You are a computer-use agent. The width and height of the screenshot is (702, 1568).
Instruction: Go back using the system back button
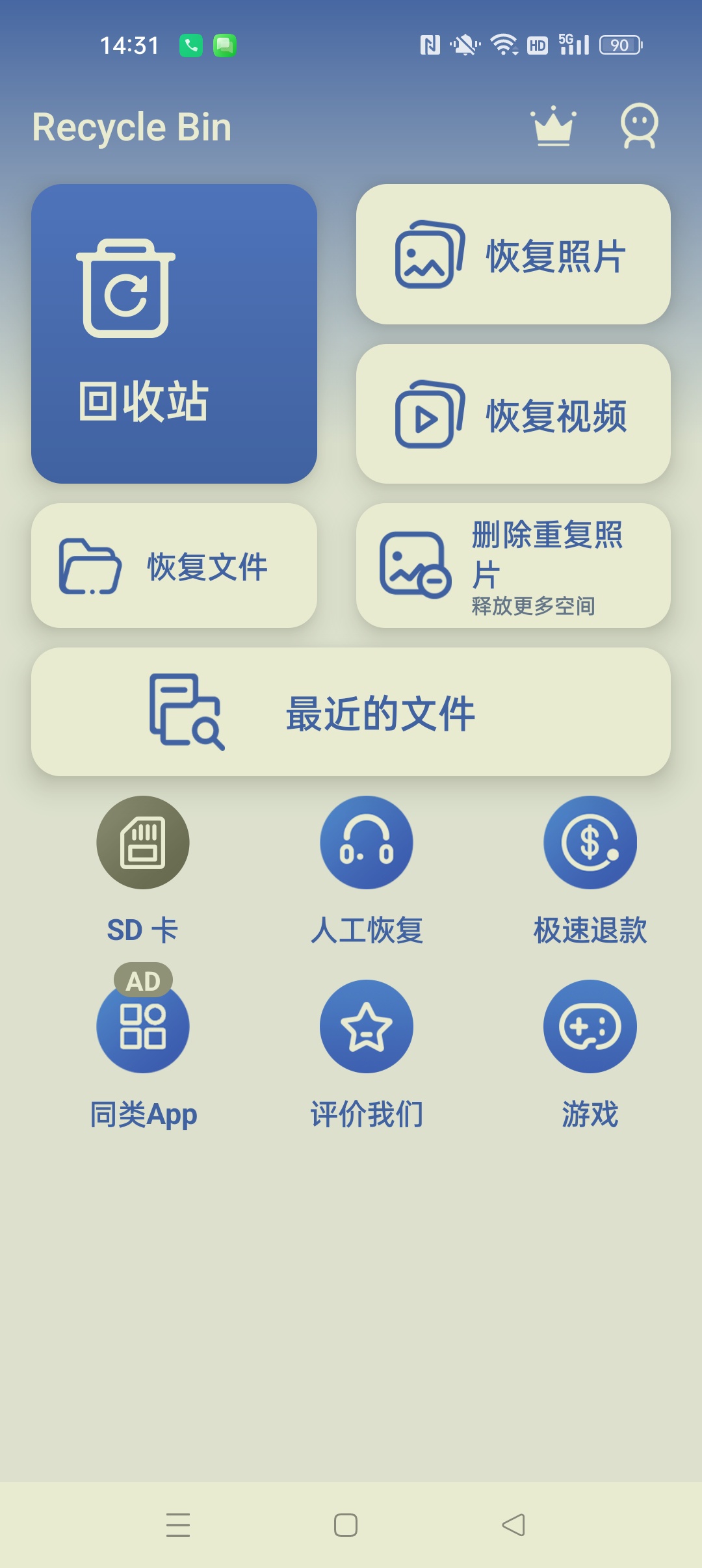pyautogui.click(x=513, y=1524)
